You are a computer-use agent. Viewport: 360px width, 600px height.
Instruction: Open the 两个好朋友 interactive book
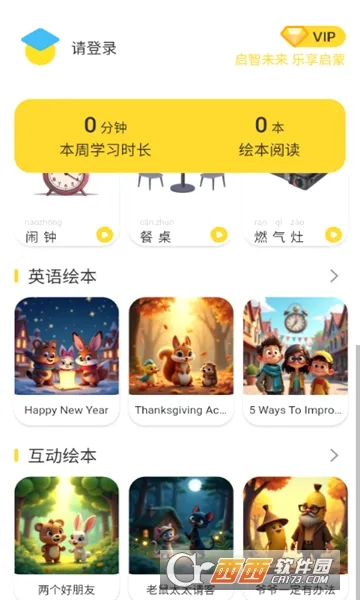click(x=67, y=538)
